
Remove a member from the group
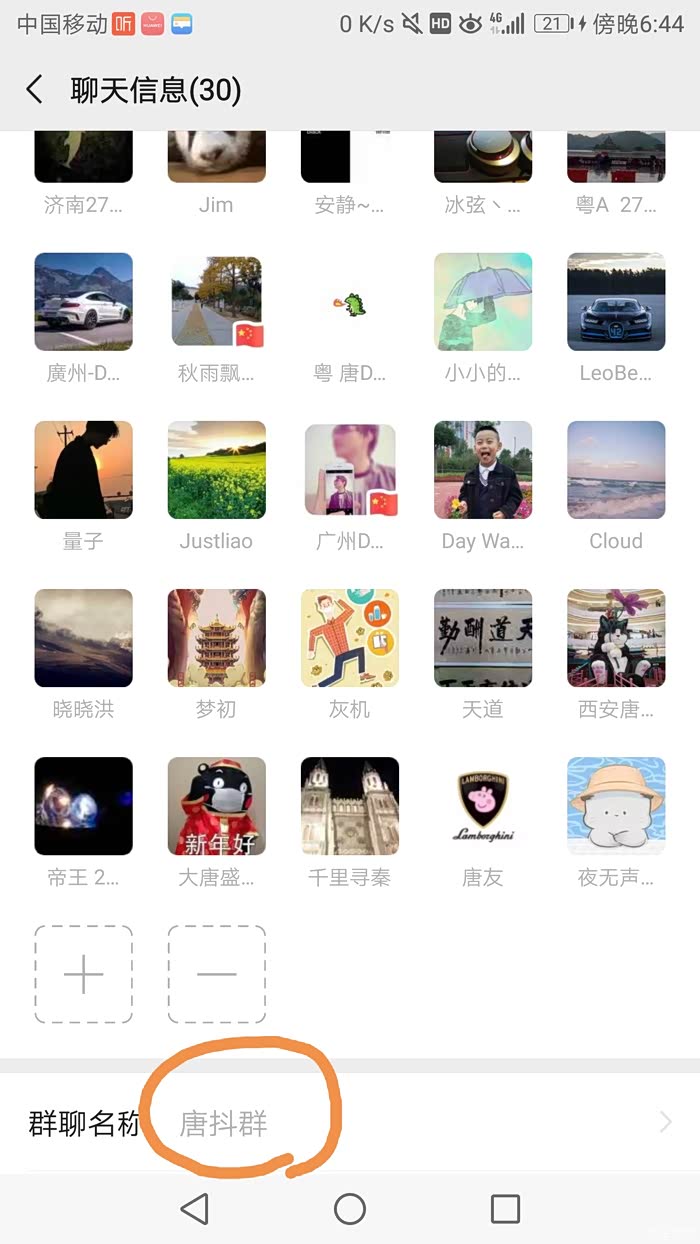pos(216,974)
